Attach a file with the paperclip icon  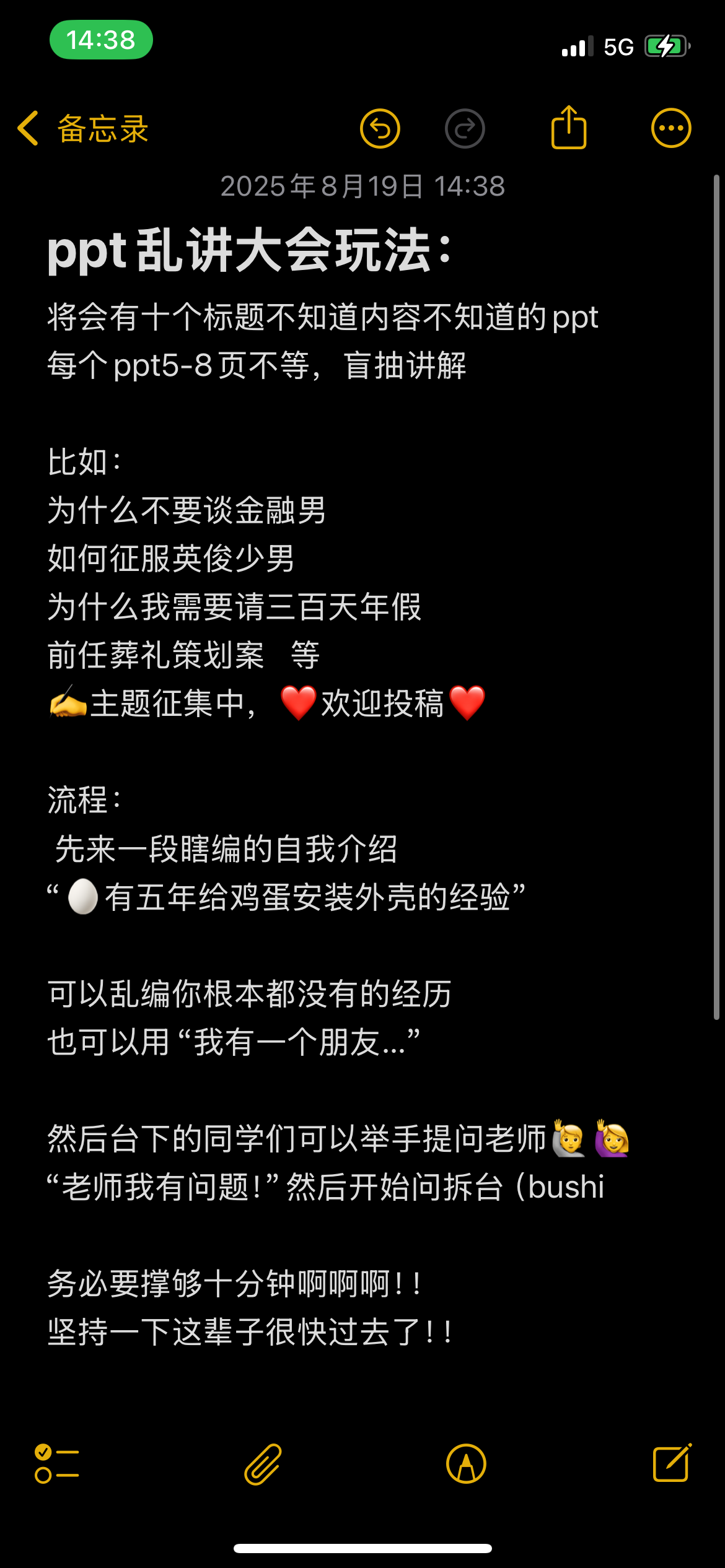[x=263, y=1464]
